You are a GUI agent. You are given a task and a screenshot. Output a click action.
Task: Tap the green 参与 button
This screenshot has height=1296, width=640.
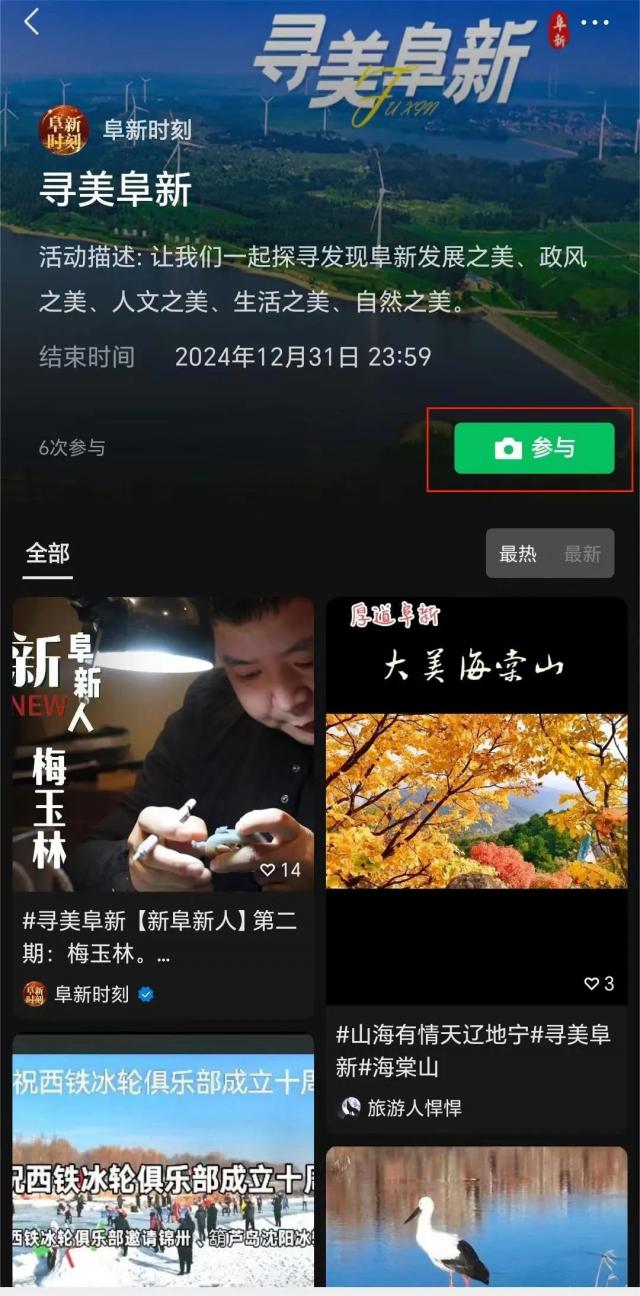[534, 448]
